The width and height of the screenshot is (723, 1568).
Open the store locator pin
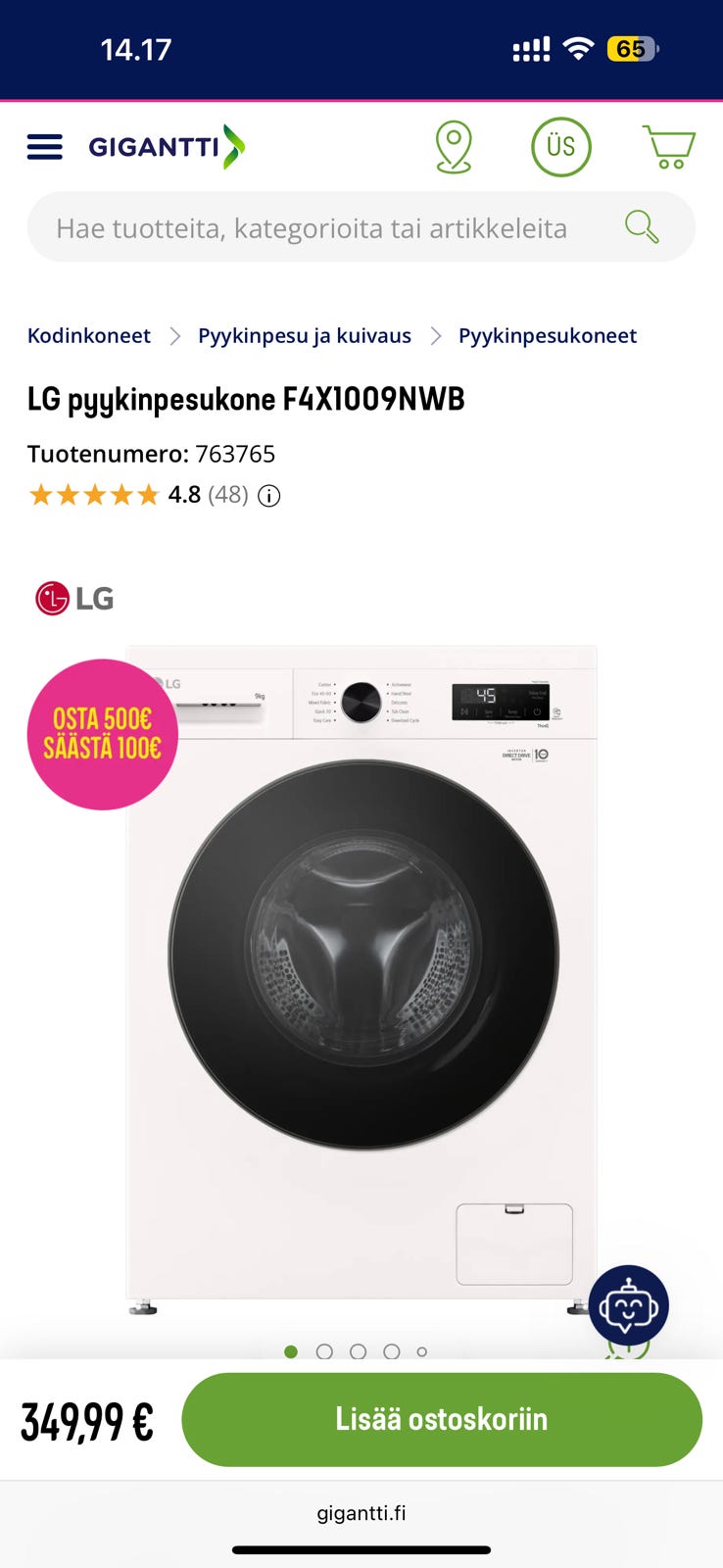pyautogui.click(x=454, y=148)
